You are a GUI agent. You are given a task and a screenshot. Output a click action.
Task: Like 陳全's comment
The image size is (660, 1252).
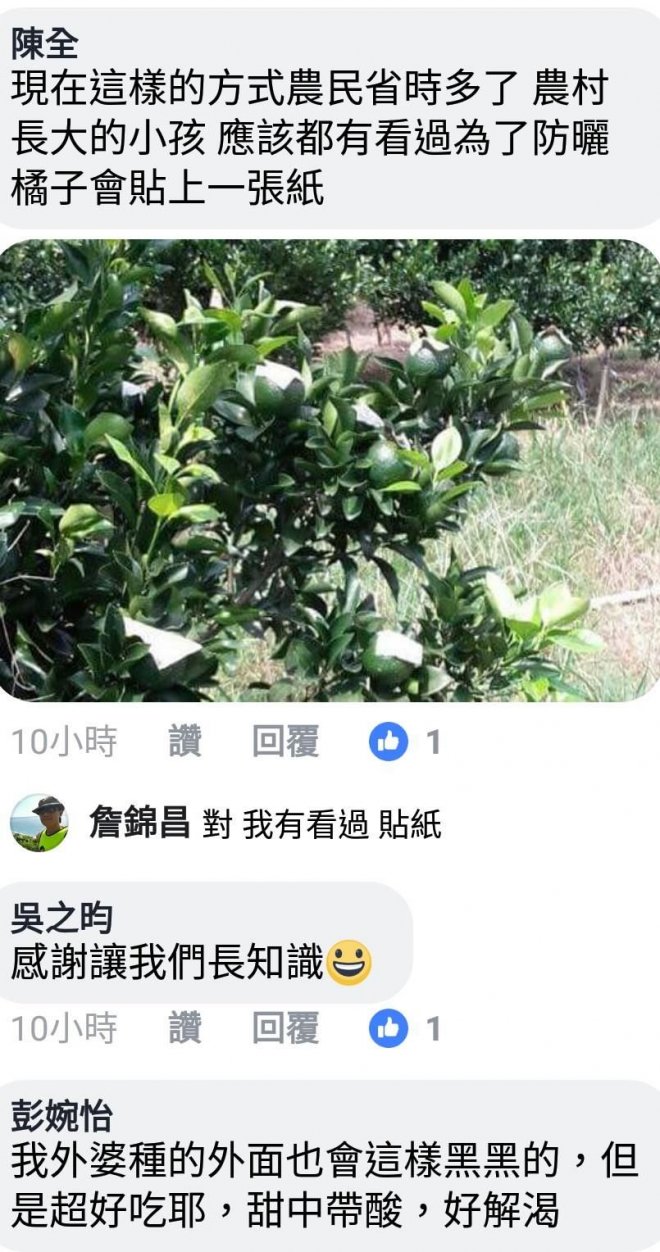pyautogui.click(x=184, y=742)
